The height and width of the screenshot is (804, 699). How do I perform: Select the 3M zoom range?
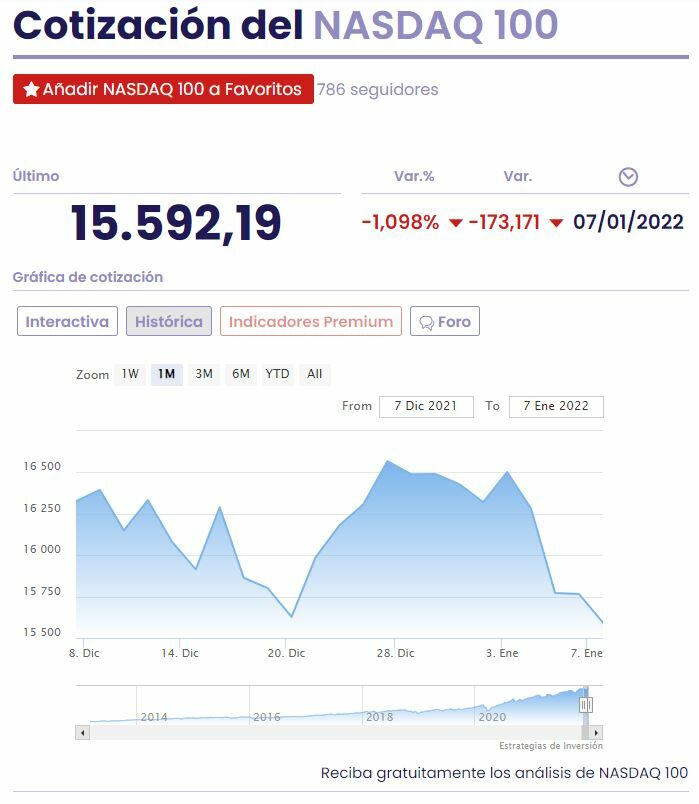click(204, 374)
